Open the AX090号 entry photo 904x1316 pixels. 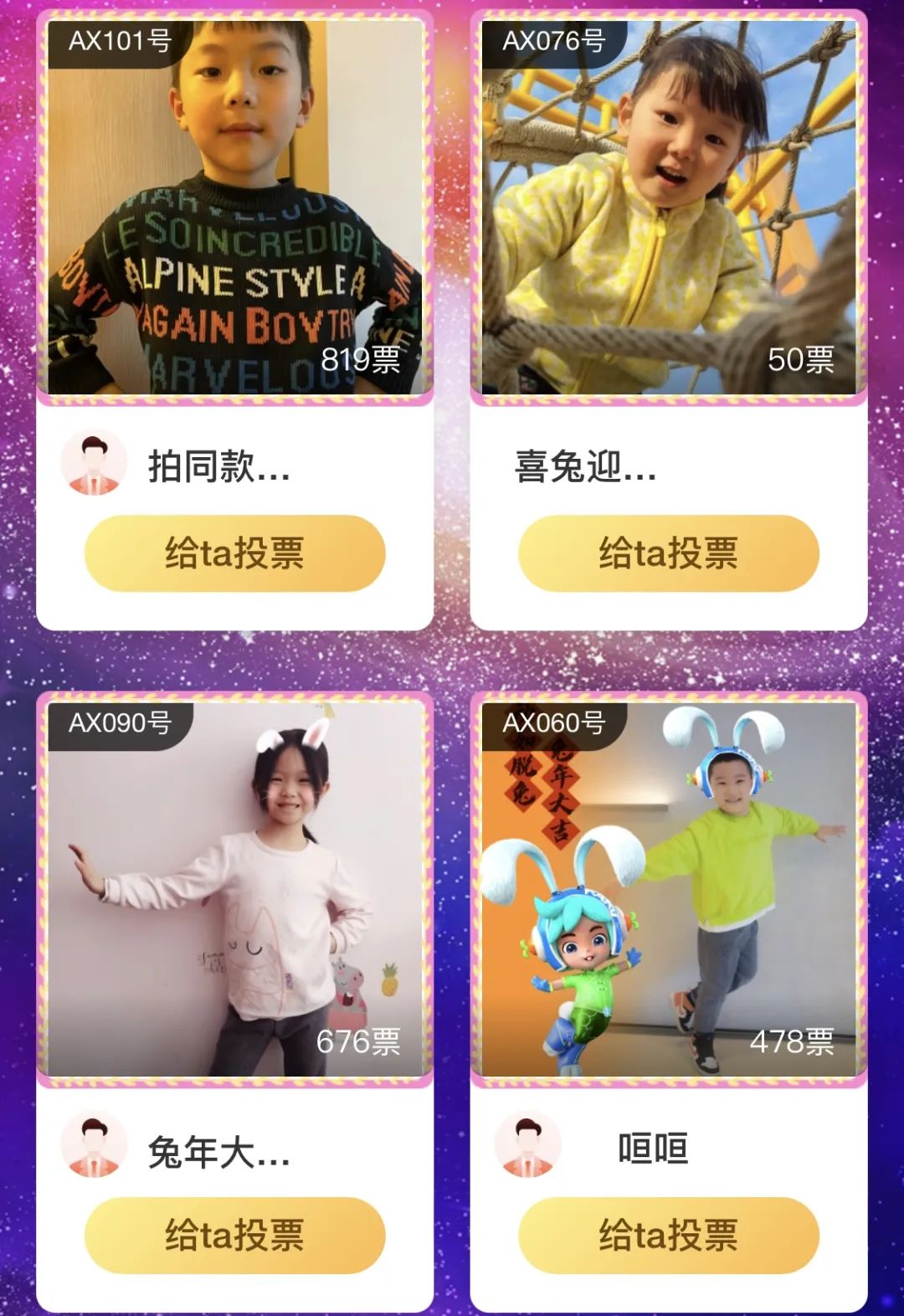(x=234, y=889)
